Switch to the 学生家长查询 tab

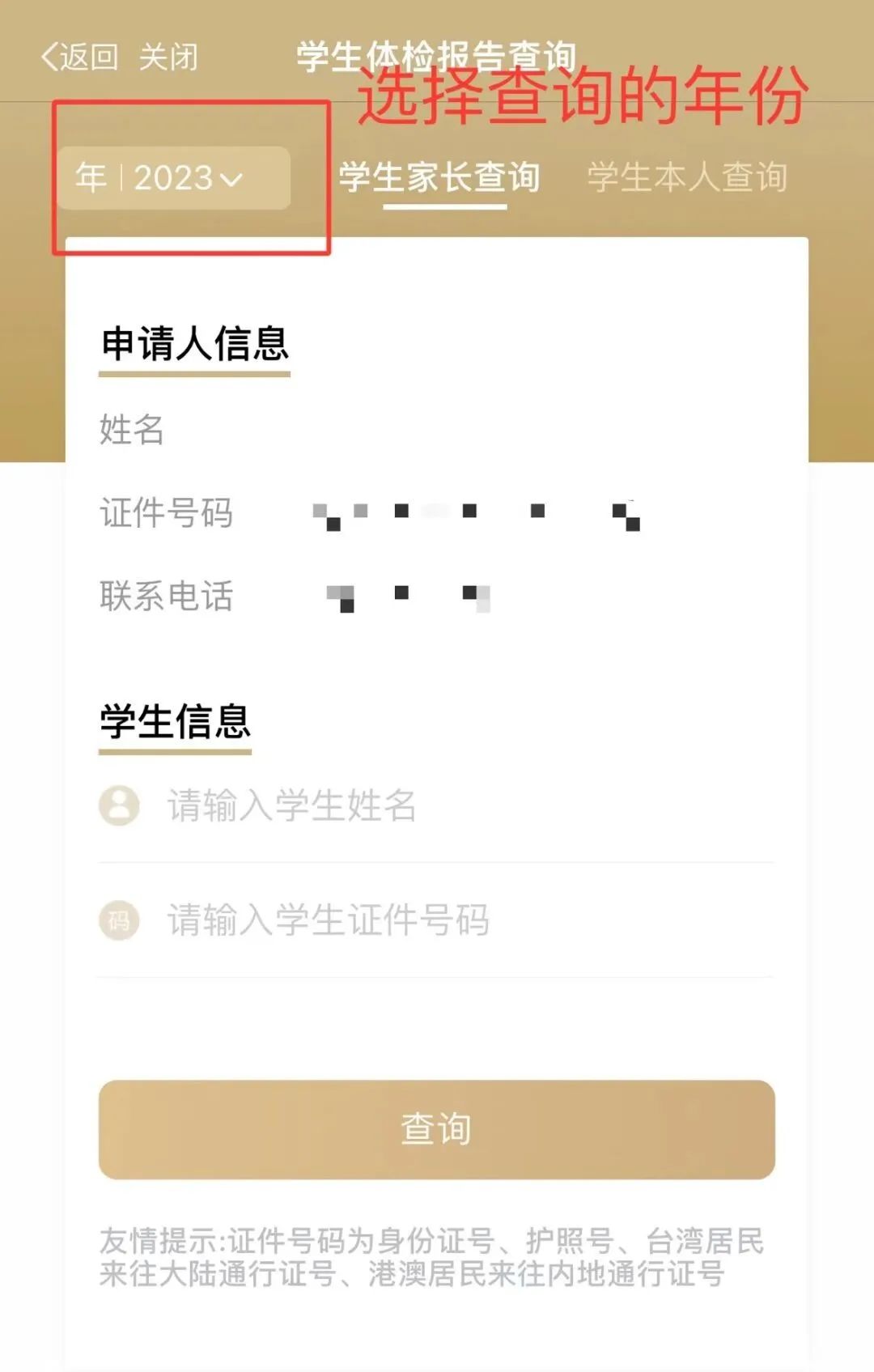coord(439,177)
